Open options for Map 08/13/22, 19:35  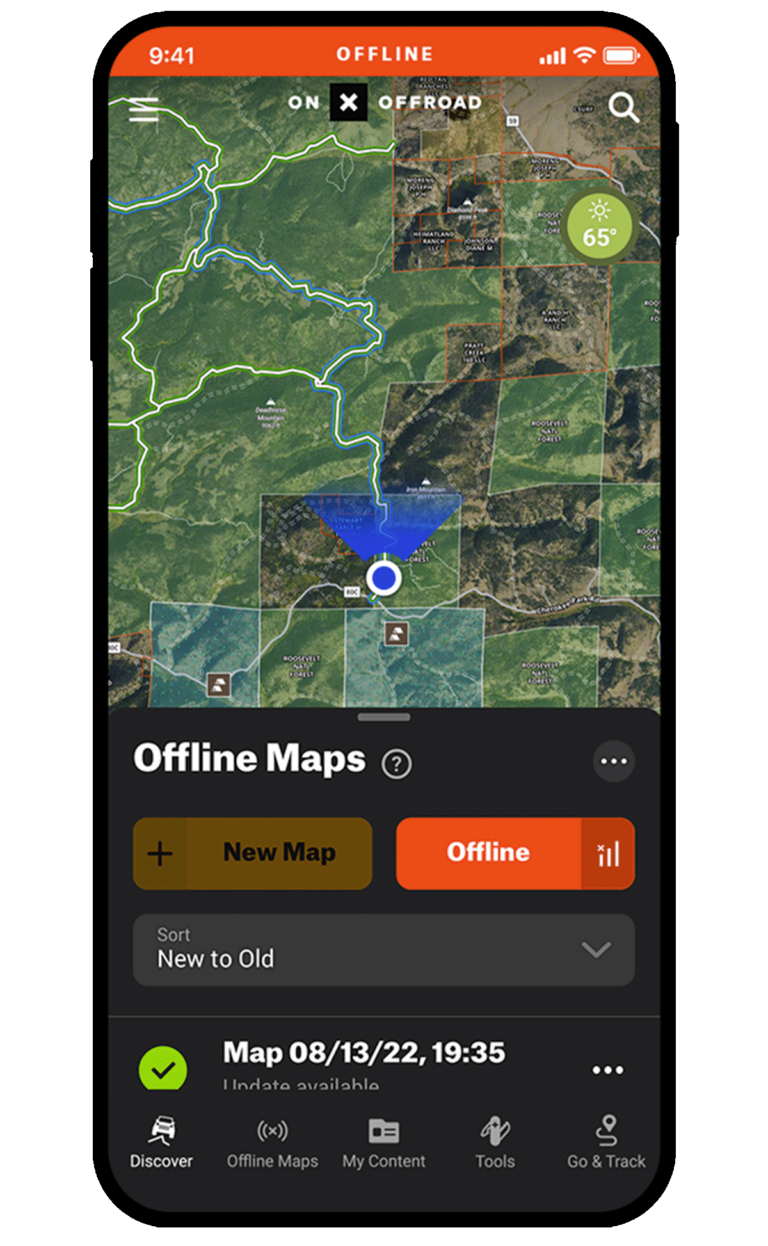pyautogui.click(x=607, y=1070)
